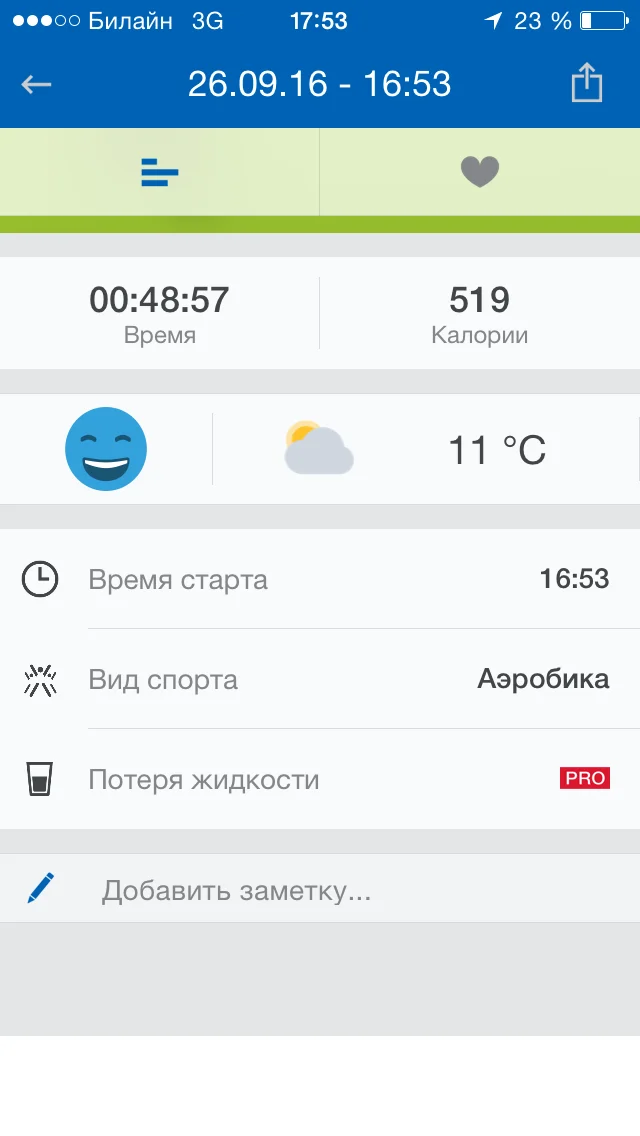
Task: Go back using the arrow icon
Action: click(x=37, y=85)
